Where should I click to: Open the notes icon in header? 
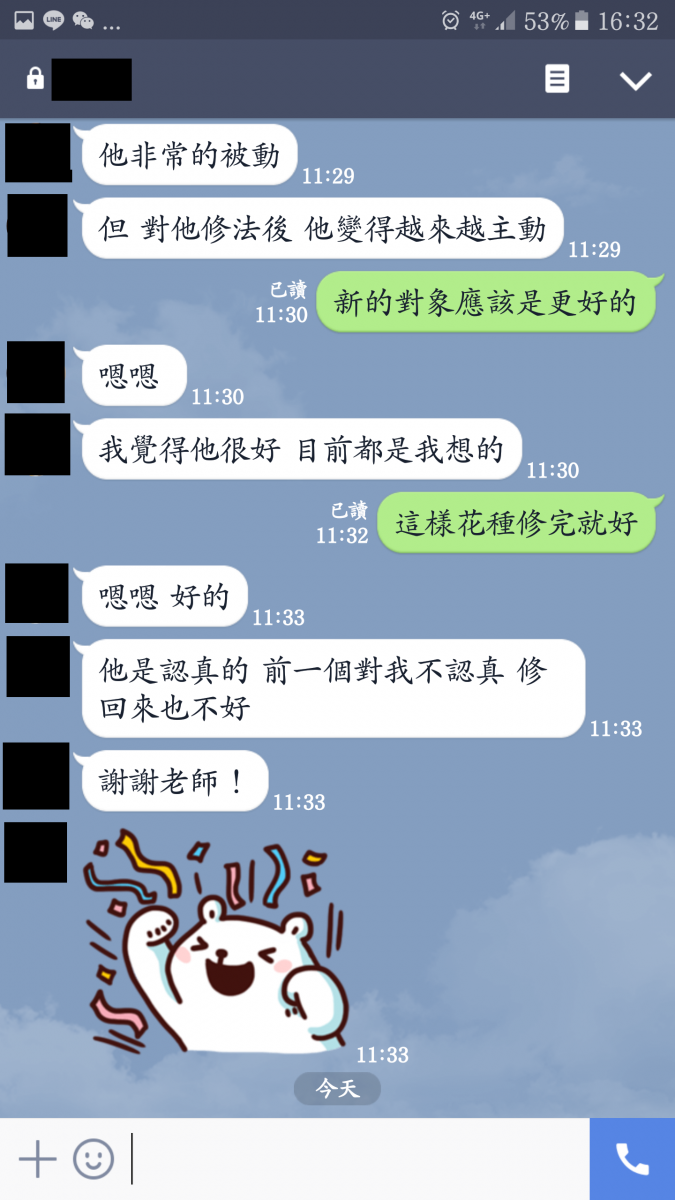557,79
